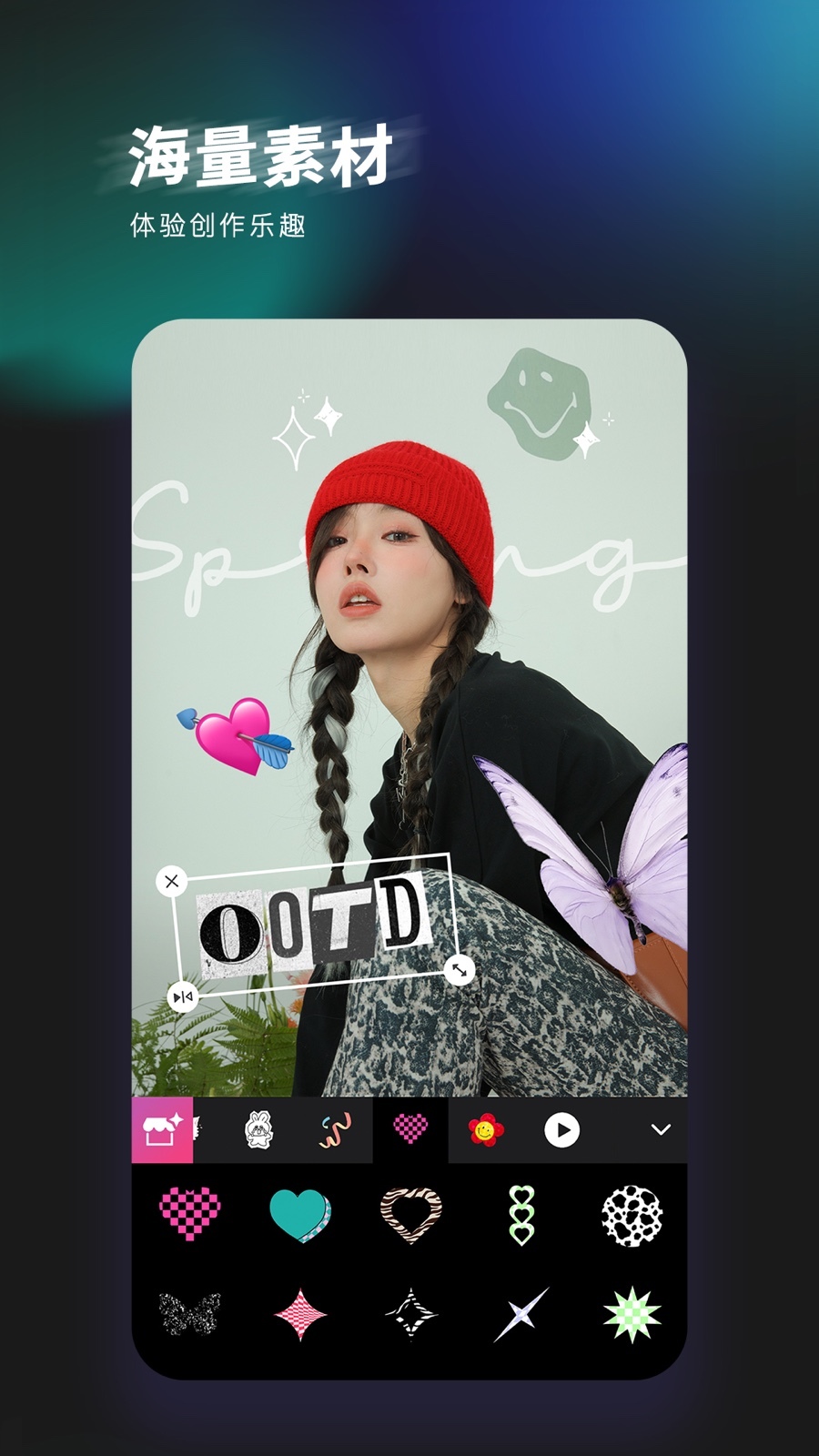The image size is (819, 1456).
Task: Flip the OOTD sticker using the mirror handle
Action: pyautogui.click(x=181, y=996)
